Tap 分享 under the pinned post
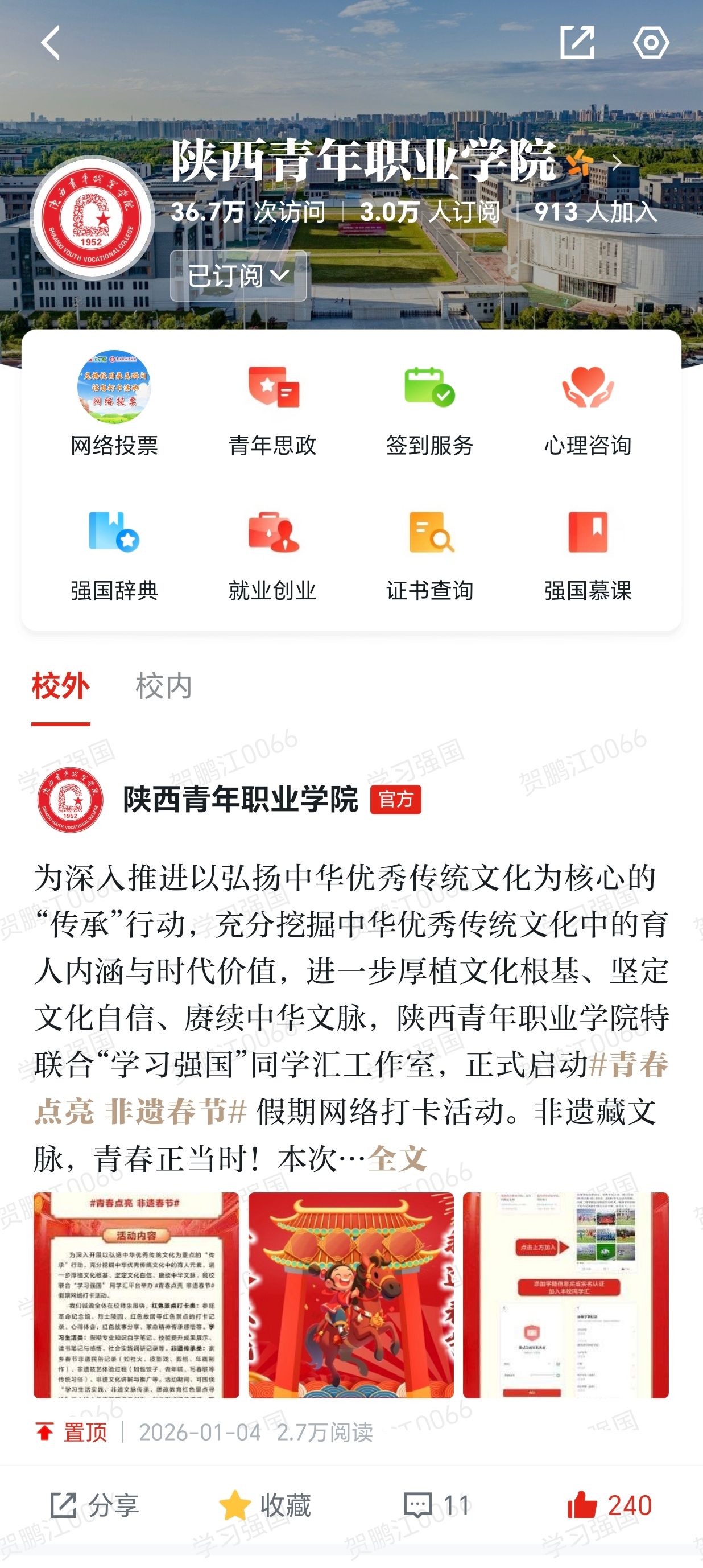Viewport: 703px width, 1568px height. point(94,1506)
